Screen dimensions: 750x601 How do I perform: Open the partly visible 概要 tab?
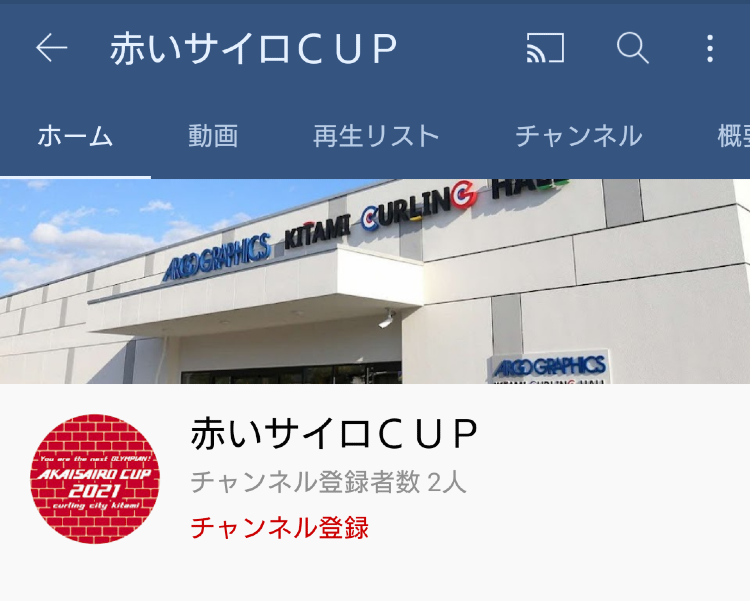(733, 136)
